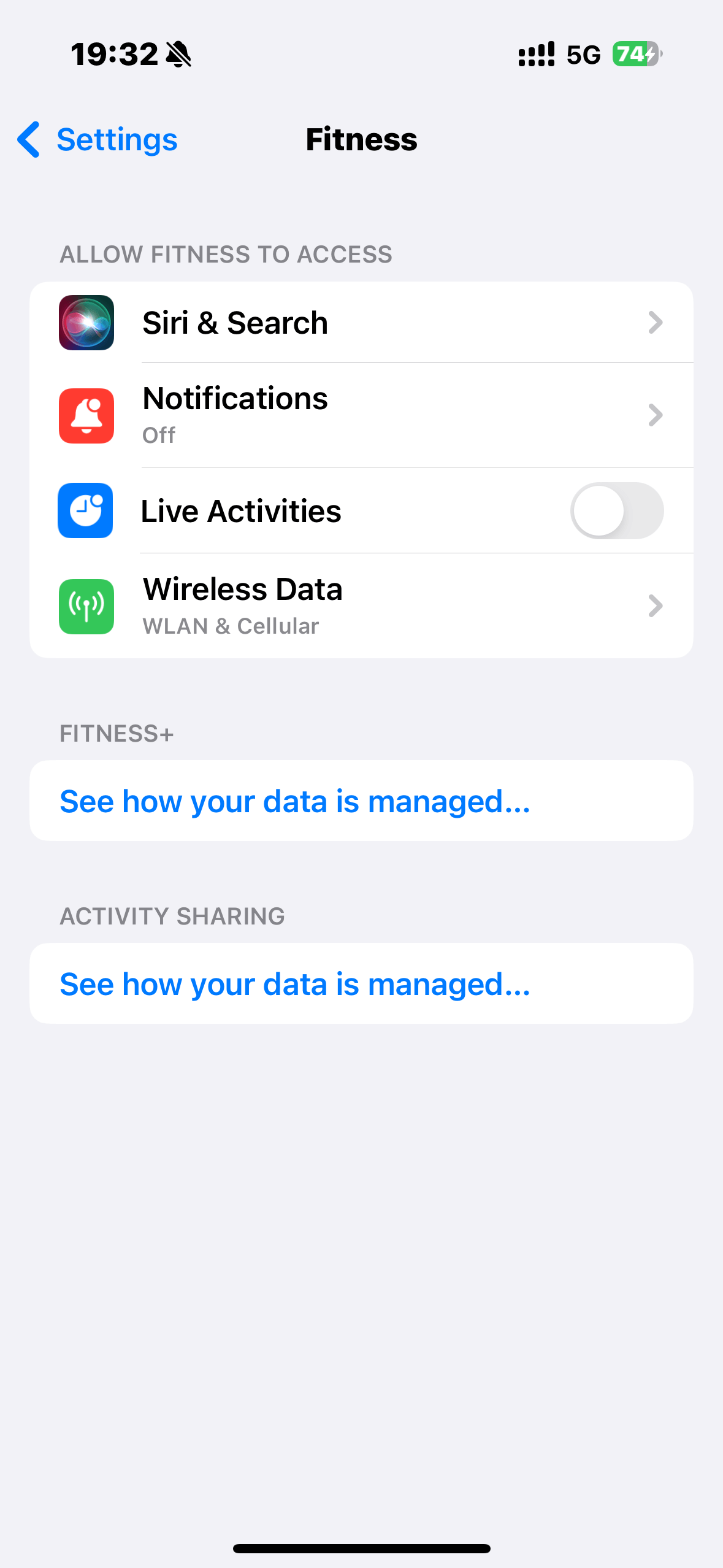Open Siri & Search settings

coord(361,323)
